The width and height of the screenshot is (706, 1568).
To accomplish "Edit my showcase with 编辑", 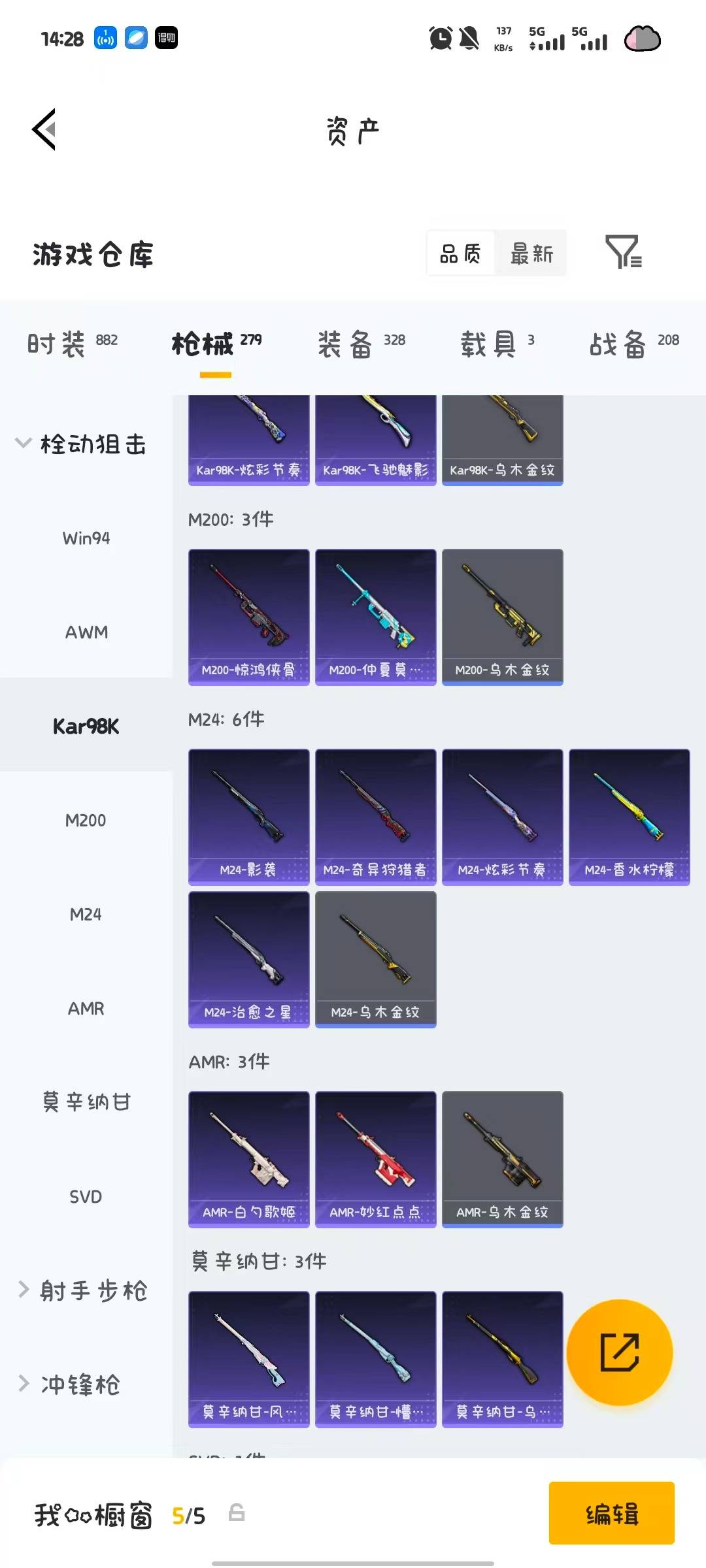I will (611, 1513).
